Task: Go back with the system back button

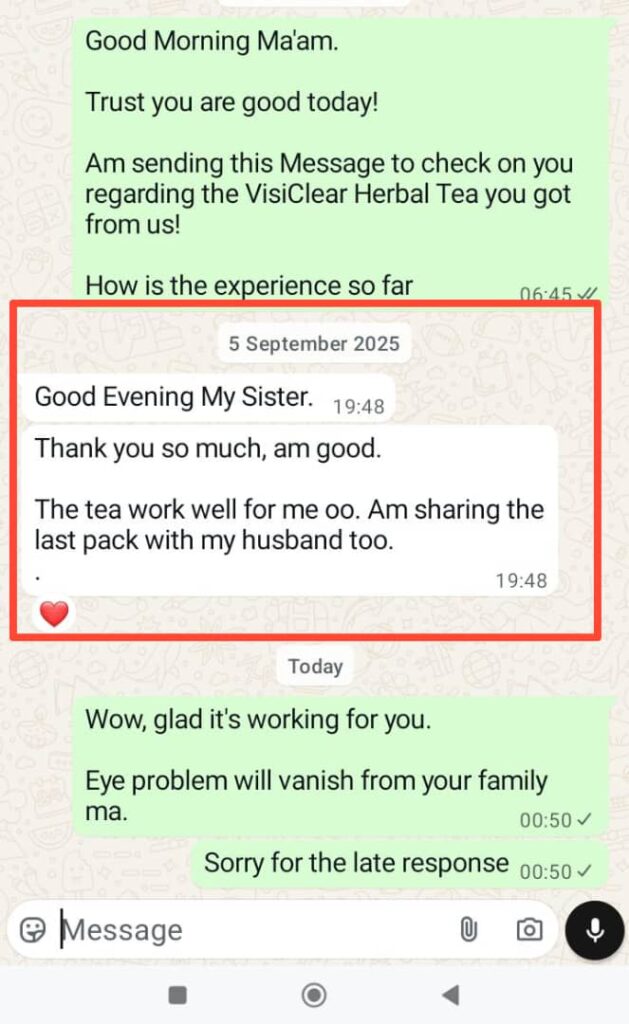Action: 451,994
